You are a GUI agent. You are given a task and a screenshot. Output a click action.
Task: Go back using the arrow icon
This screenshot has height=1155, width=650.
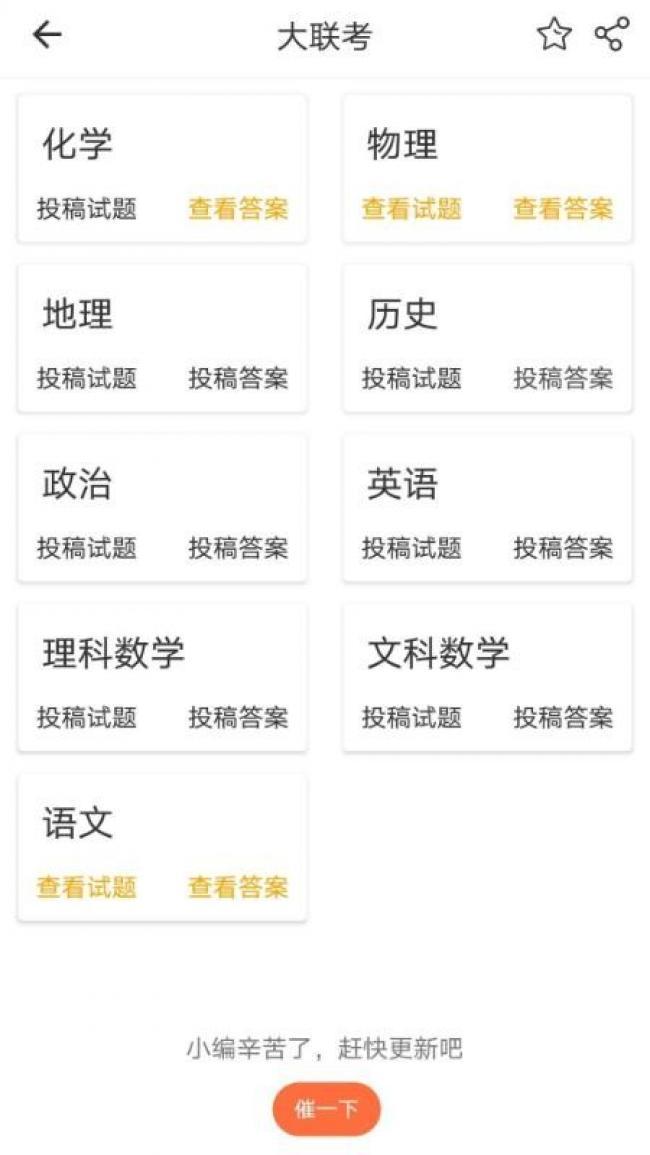pos(47,35)
